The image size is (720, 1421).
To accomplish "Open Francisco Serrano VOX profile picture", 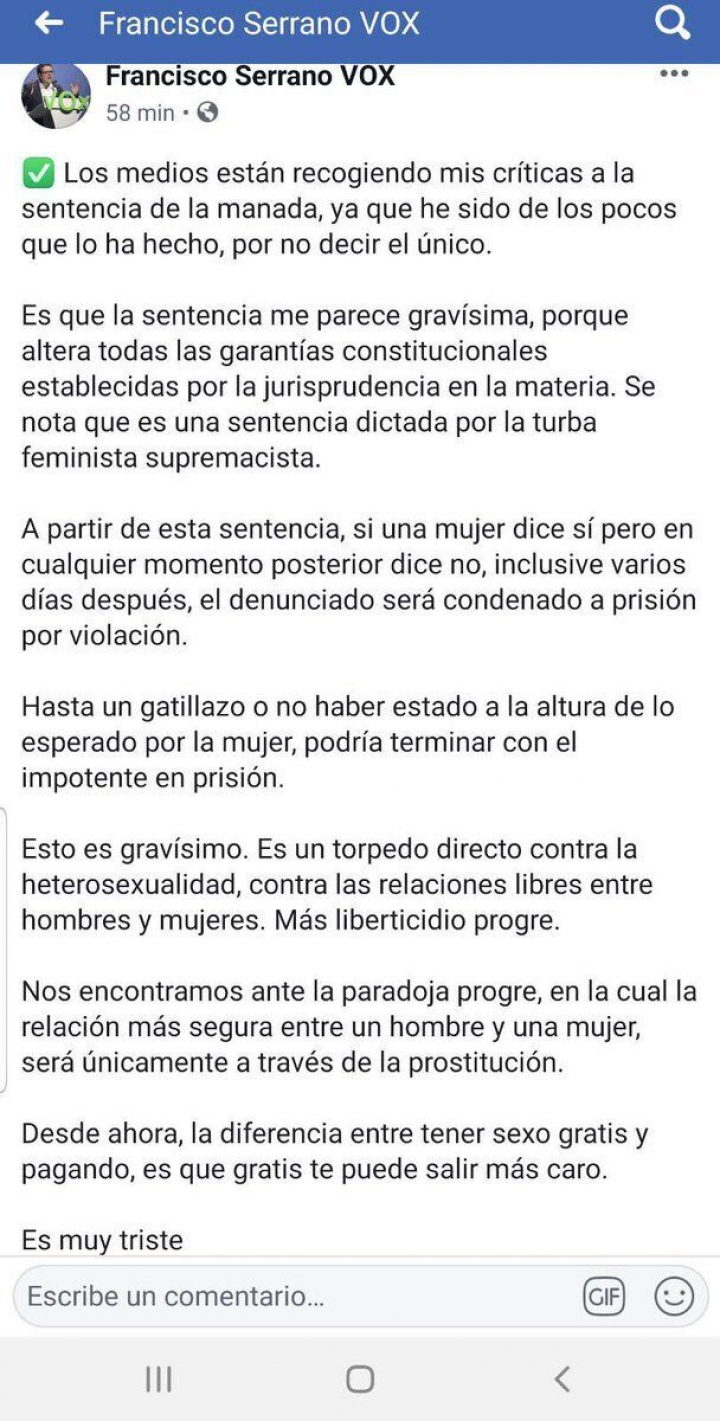I will [x=56, y=96].
